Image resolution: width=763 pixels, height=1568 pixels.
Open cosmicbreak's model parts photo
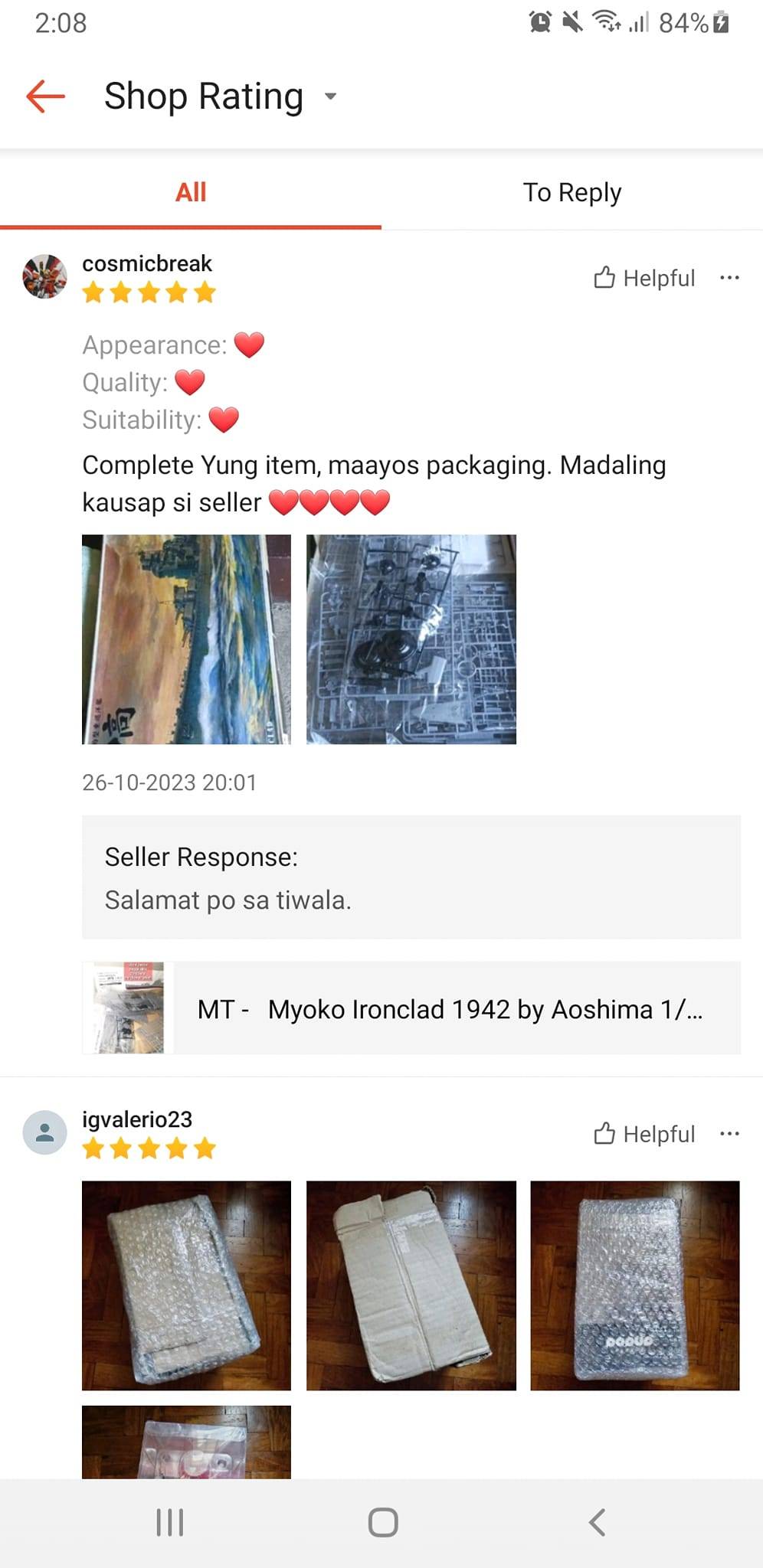(x=411, y=639)
